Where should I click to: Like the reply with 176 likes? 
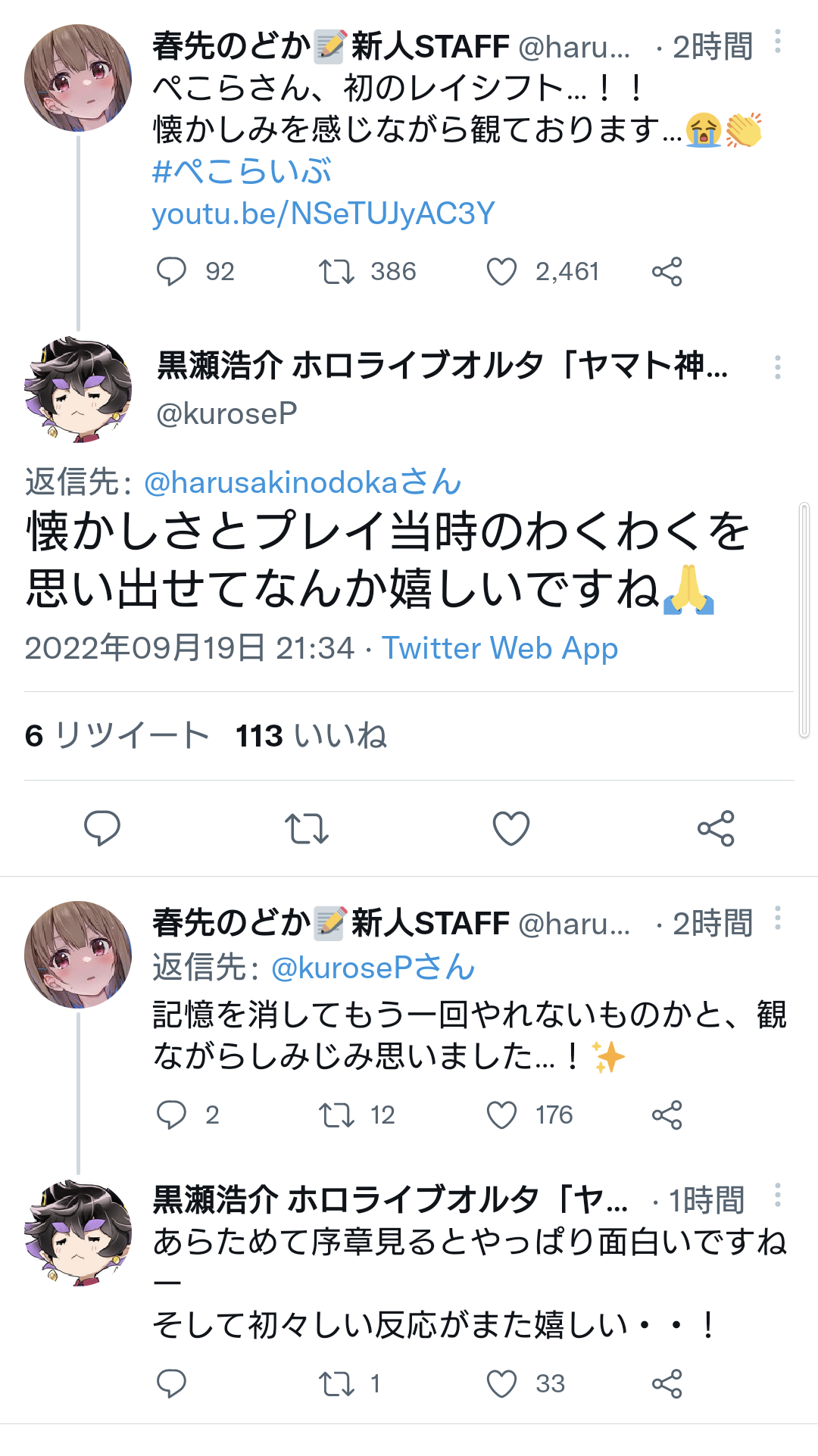[501, 1115]
